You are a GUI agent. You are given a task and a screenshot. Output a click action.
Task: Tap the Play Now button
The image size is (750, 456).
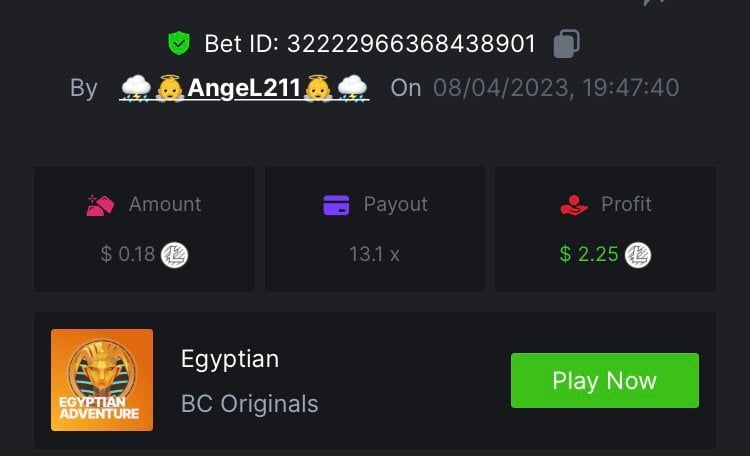click(604, 380)
